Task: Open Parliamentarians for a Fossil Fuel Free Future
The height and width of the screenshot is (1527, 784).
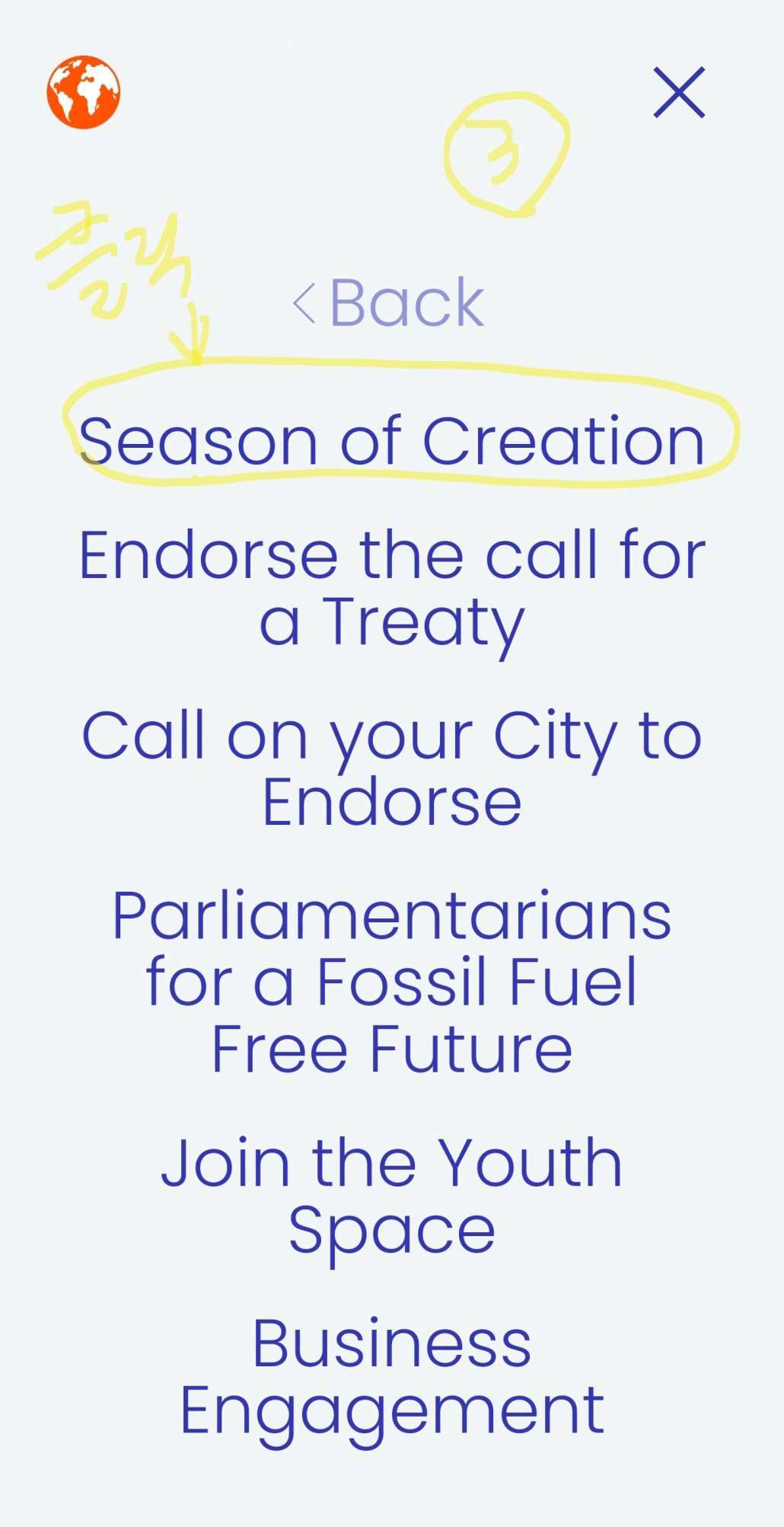Action: 392,982
